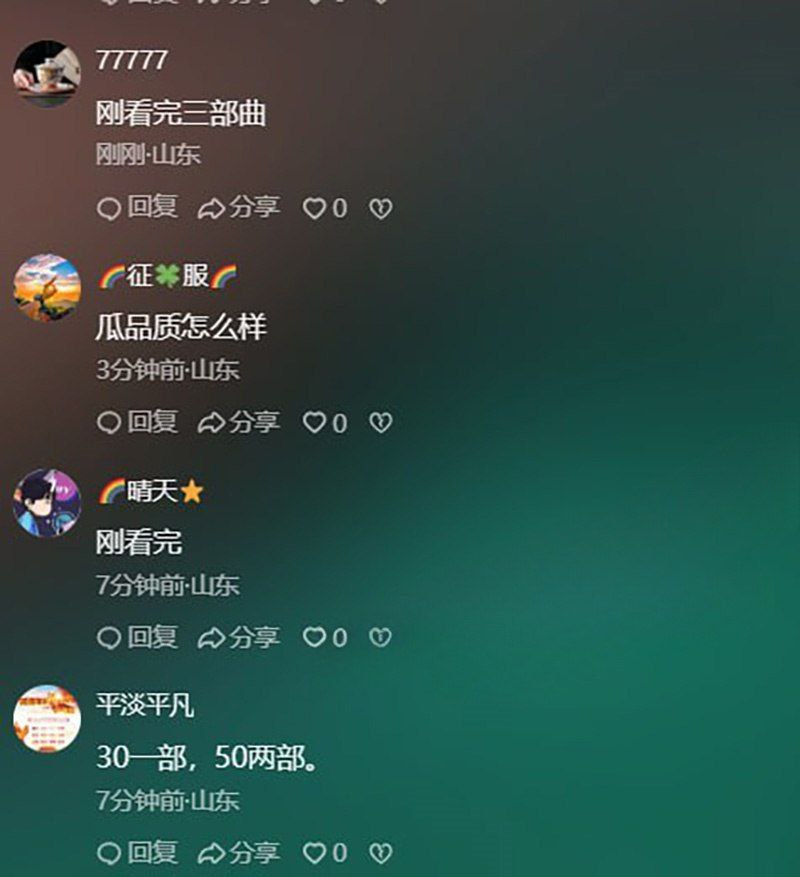Reply to 77777's comment
This screenshot has width=800, height=877.
click(138, 208)
